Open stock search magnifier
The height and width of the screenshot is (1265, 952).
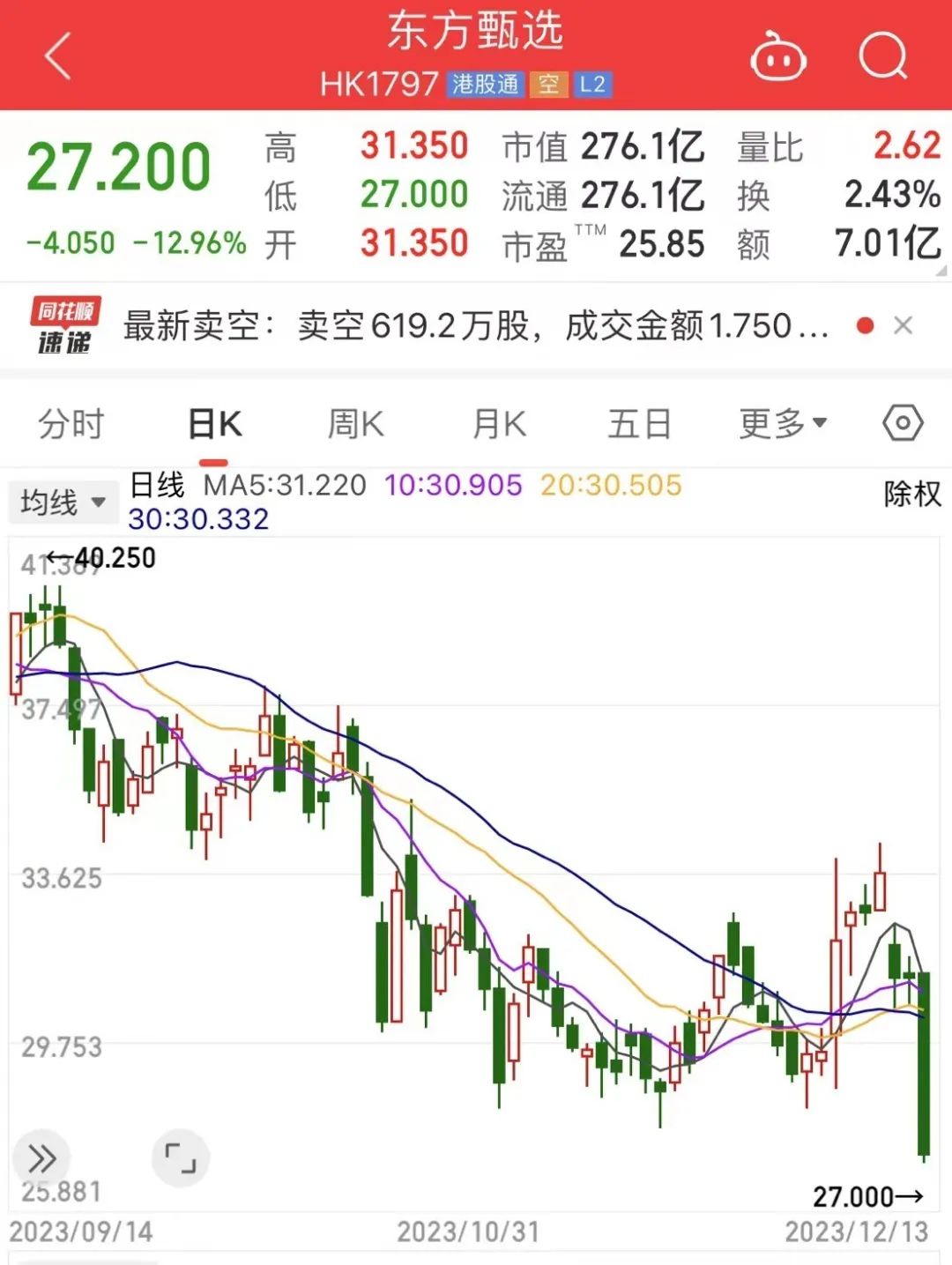pyautogui.click(x=882, y=57)
